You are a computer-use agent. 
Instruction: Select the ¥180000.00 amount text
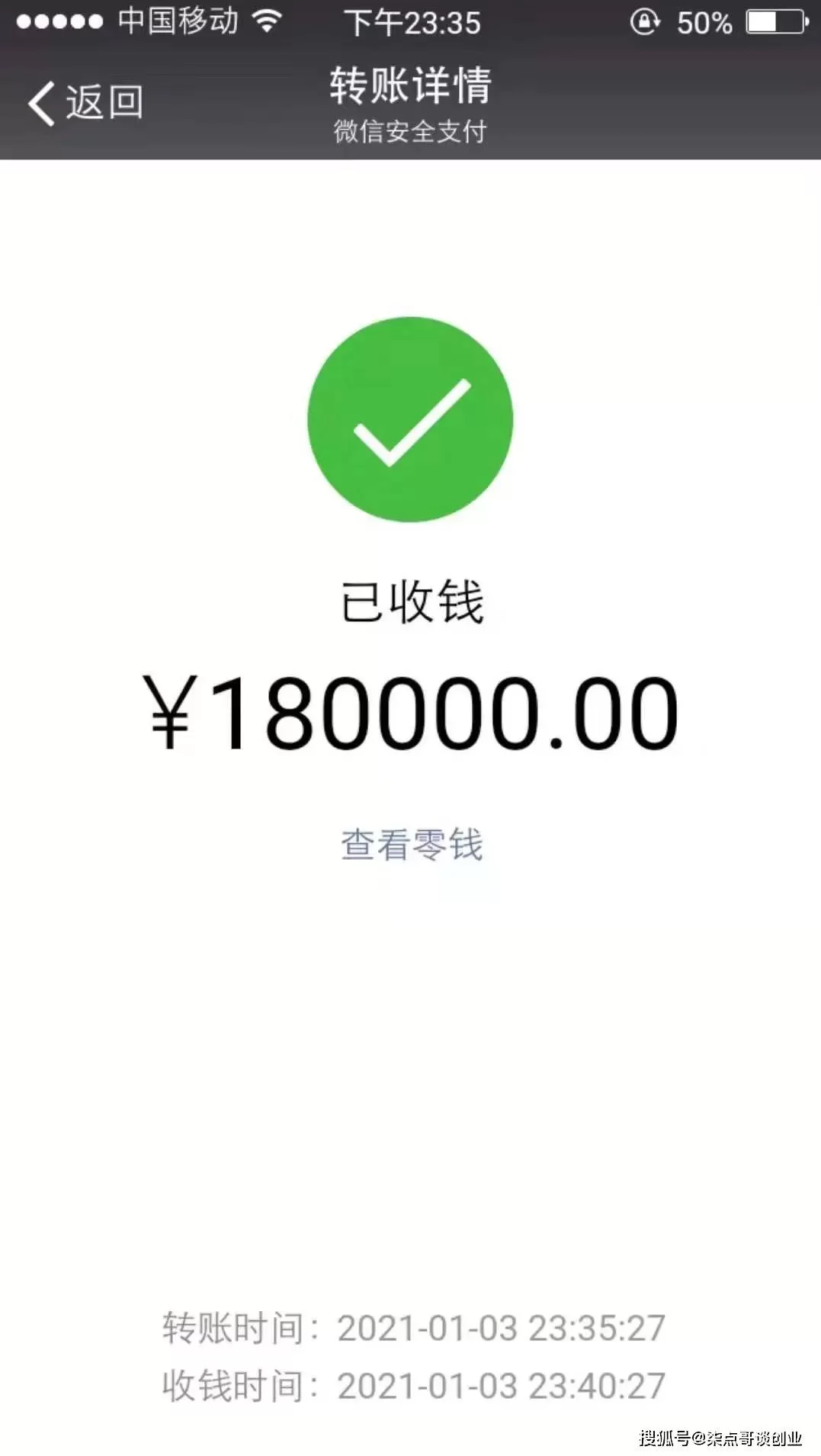pyautogui.click(x=411, y=712)
